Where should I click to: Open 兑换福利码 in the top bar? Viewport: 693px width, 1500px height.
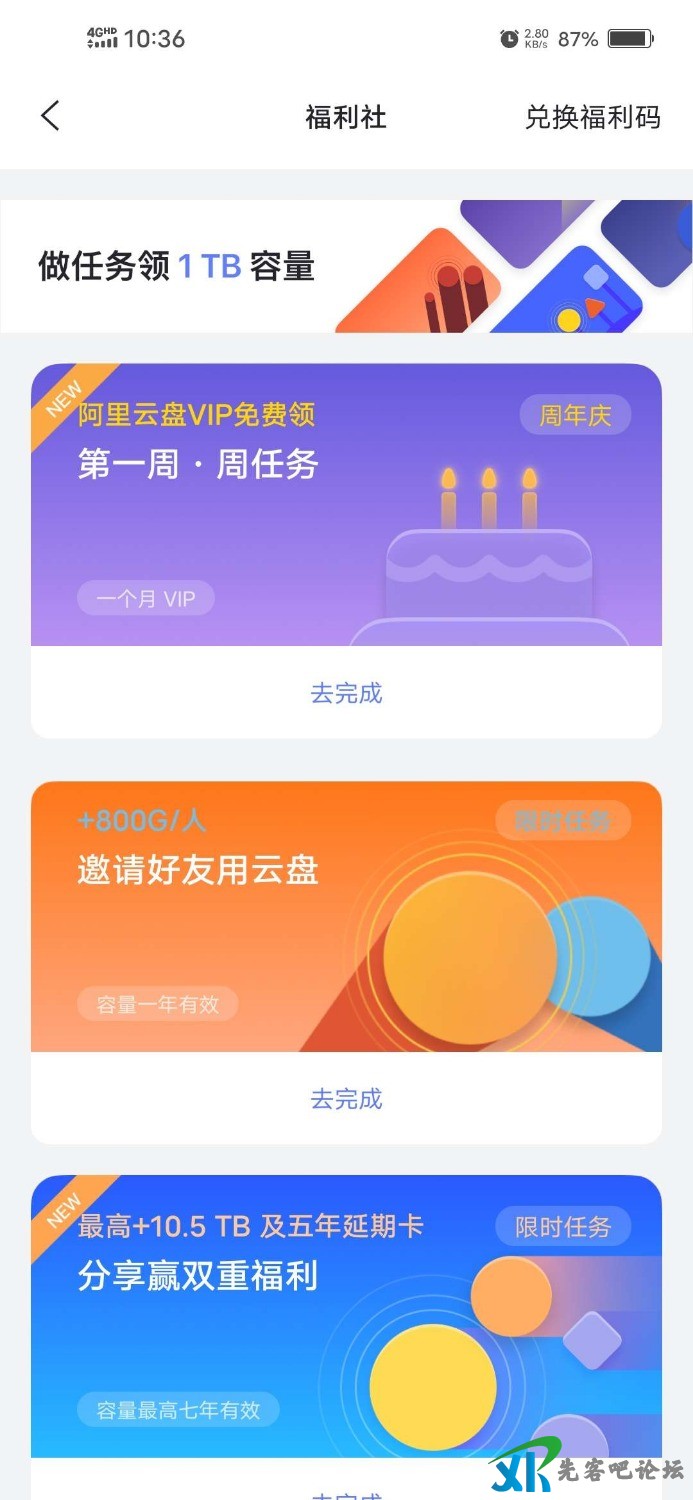[592, 117]
